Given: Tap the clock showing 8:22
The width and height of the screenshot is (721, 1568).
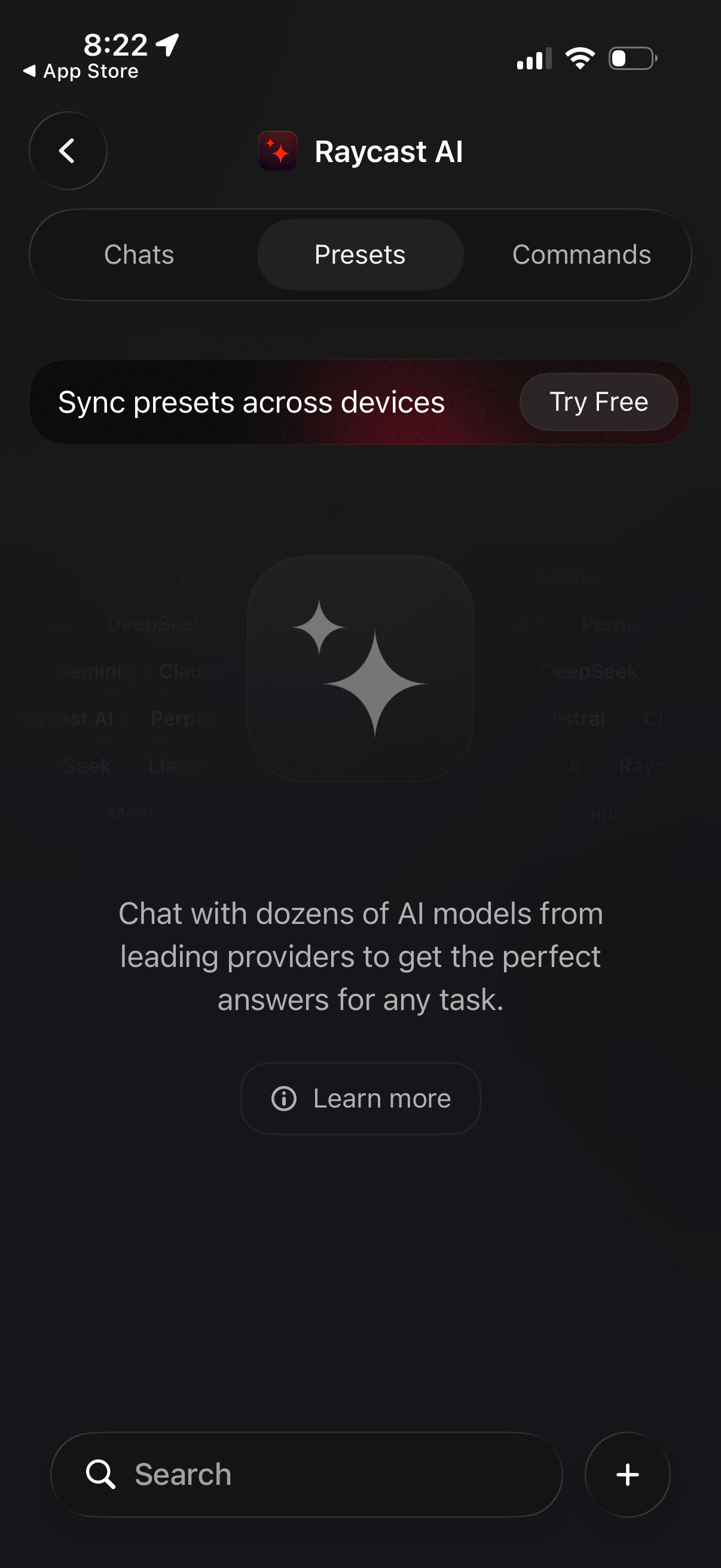Looking at the screenshot, I should point(116,43).
